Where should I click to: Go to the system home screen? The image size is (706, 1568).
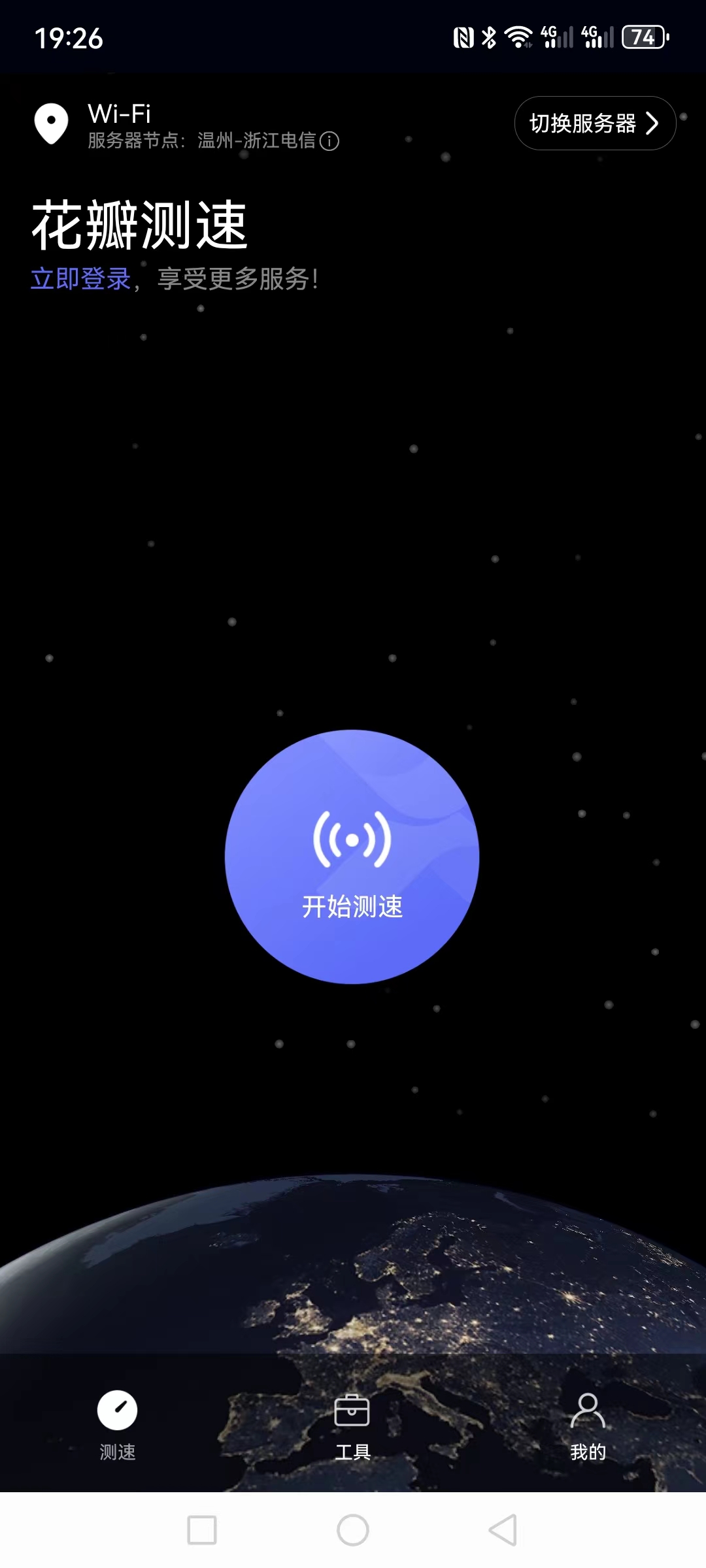(353, 1530)
